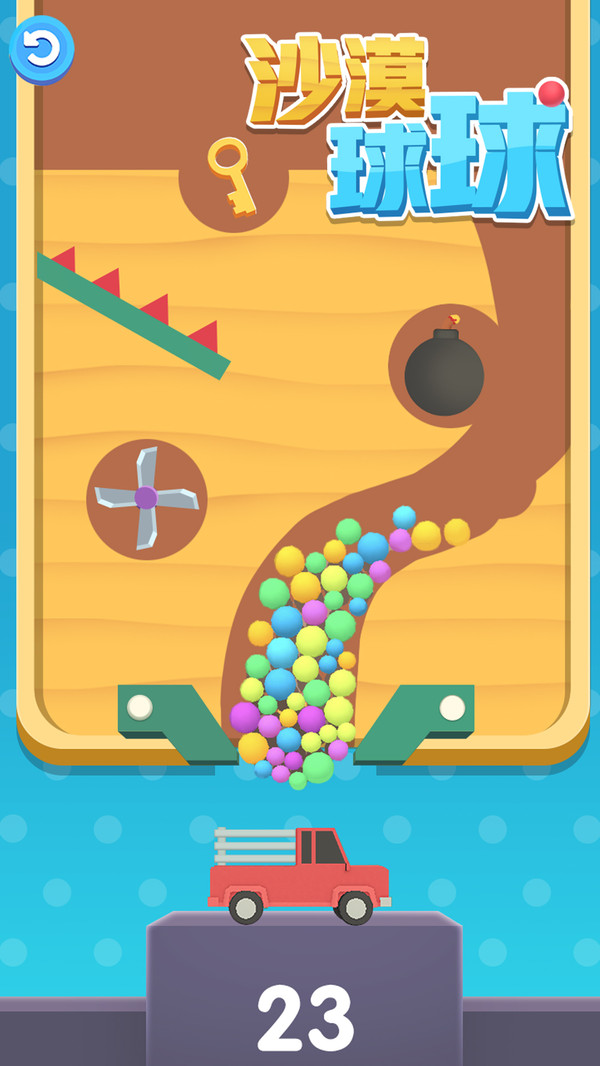Restart the level with the undo arrow
Image resolution: width=600 pixels, height=1066 pixels.
[x=41, y=48]
